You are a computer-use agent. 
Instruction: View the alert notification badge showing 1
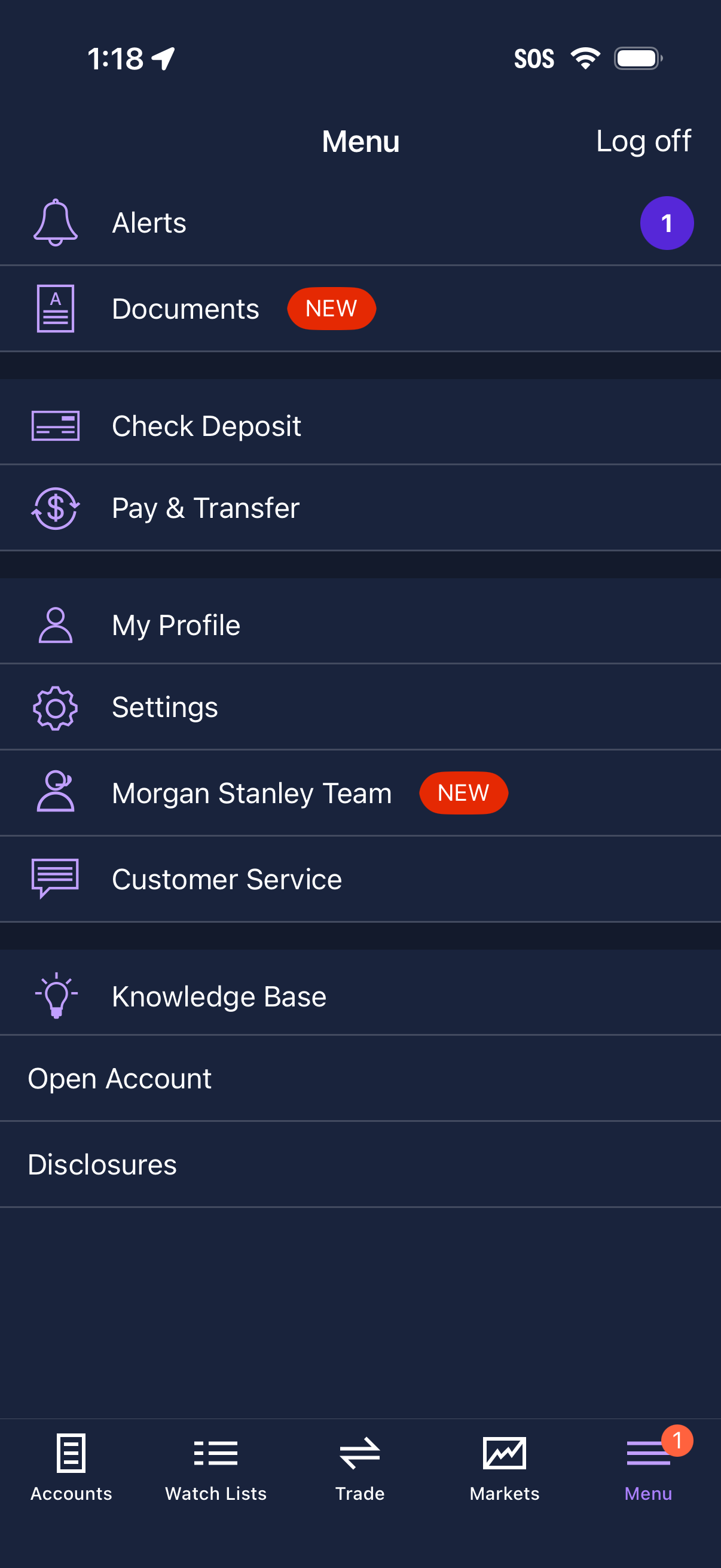click(667, 223)
